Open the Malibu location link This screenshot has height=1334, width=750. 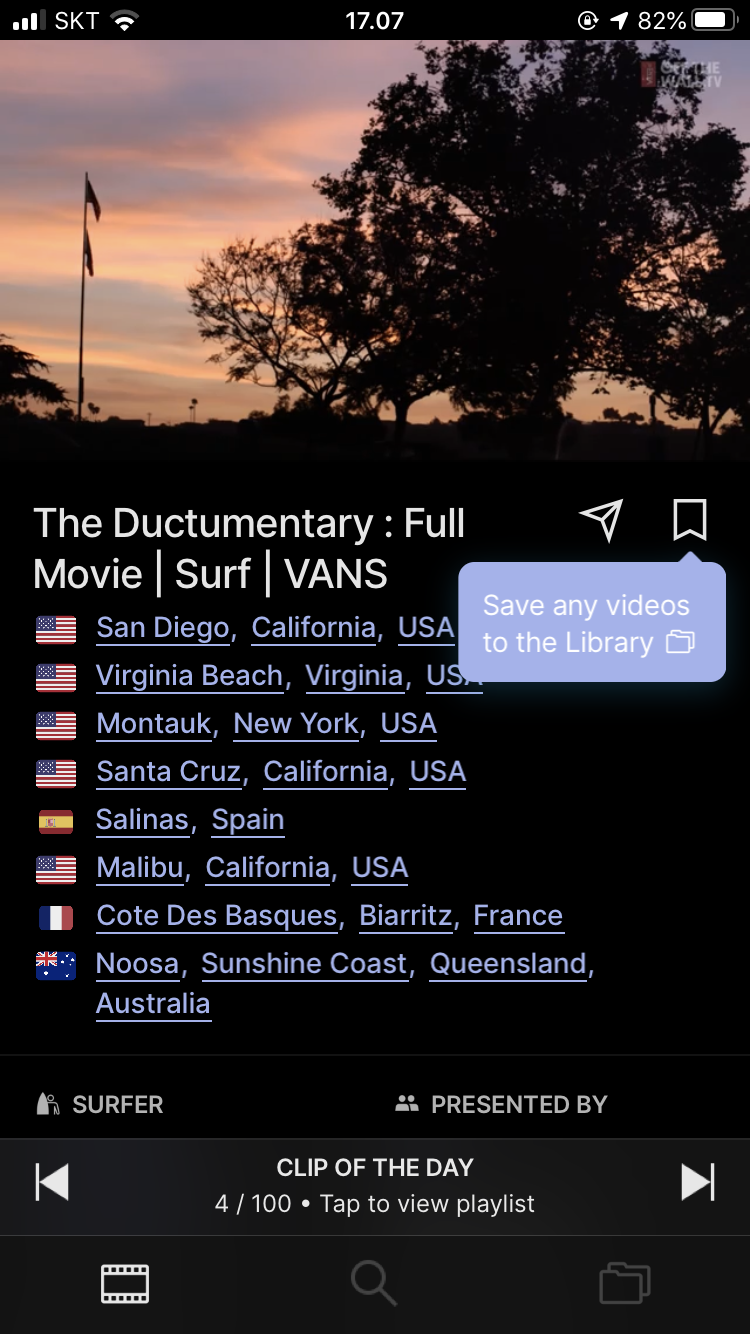click(x=140, y=868)
